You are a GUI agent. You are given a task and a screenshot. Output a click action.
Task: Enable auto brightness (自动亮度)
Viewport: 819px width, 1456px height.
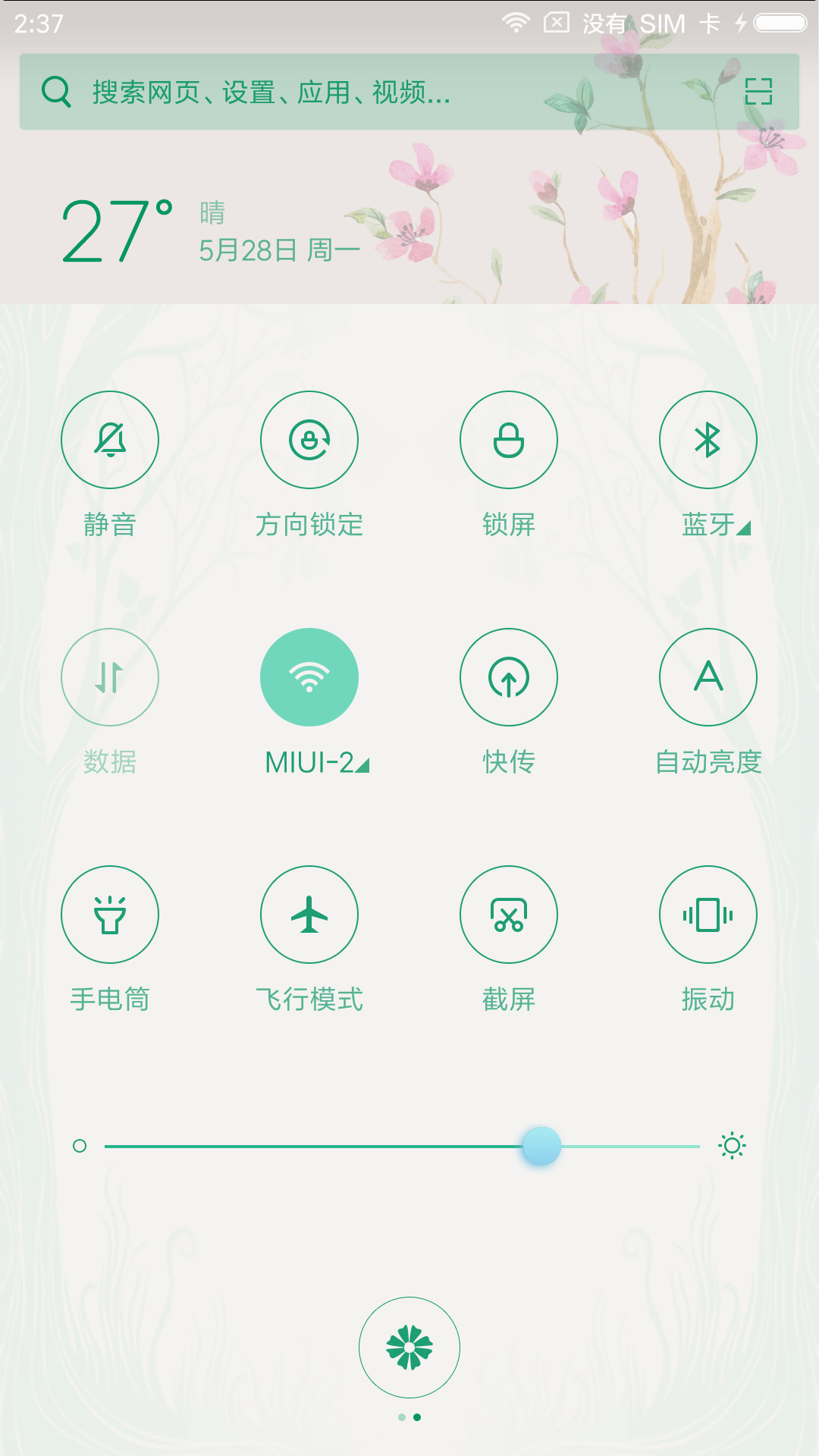(x=708, y=677)
